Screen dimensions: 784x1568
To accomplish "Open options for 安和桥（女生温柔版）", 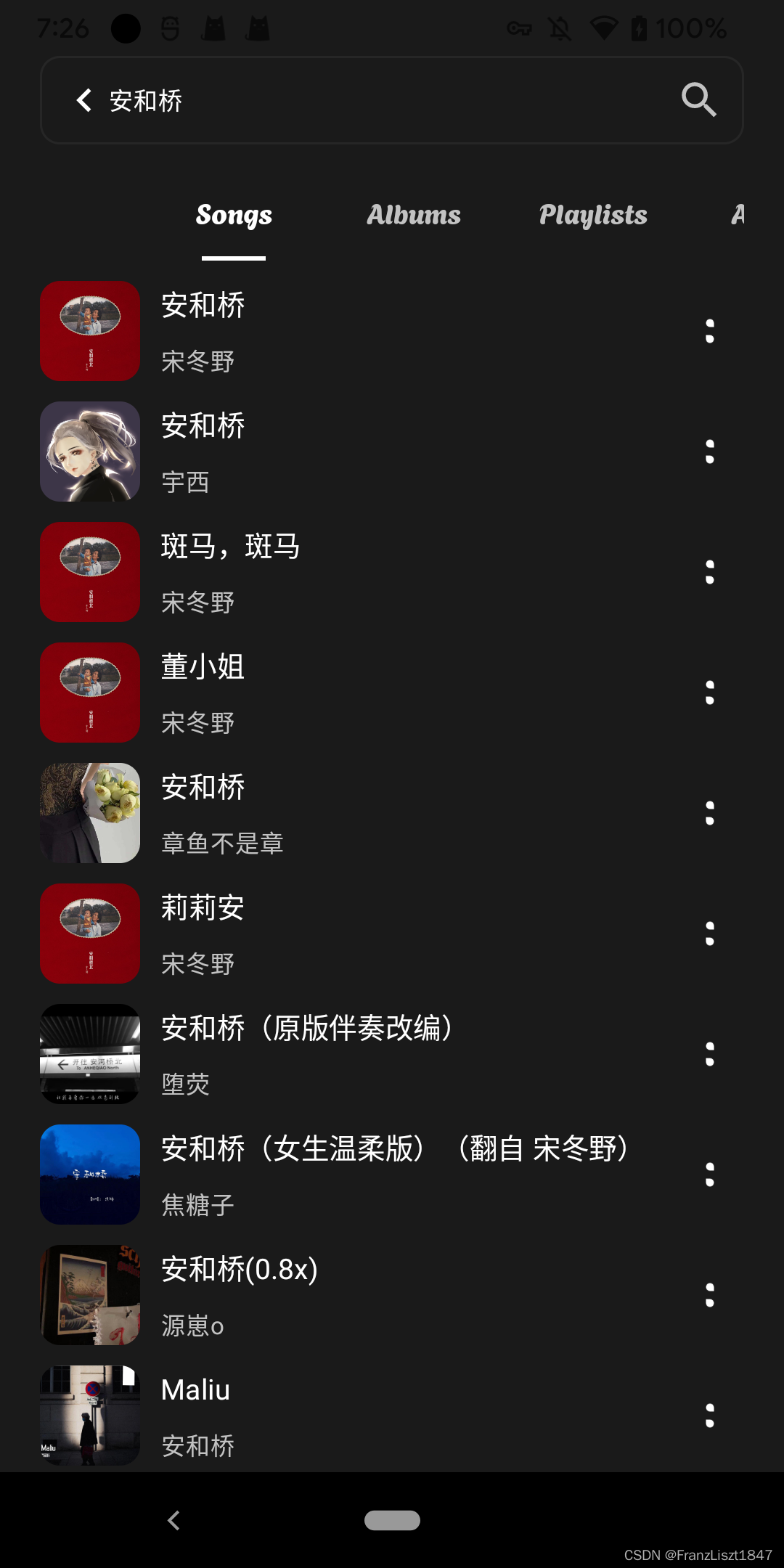I will [710, 1175].
